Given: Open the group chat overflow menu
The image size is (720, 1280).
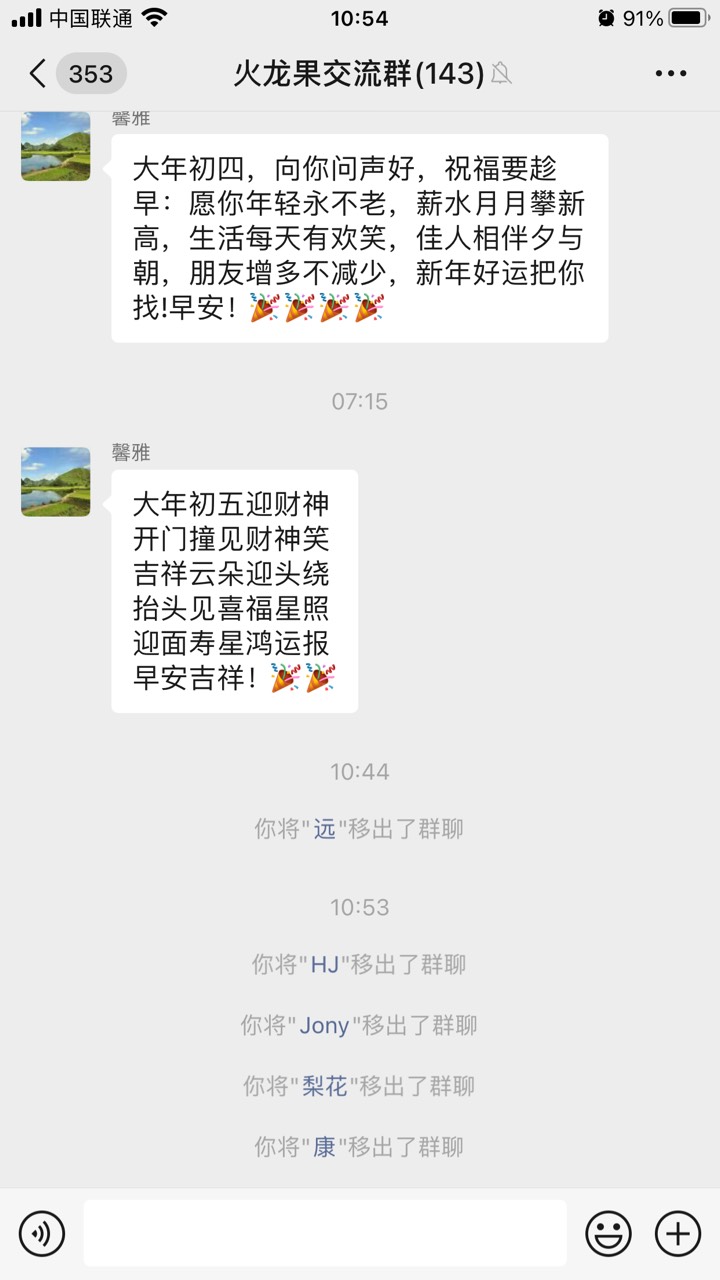Looking at the screenshot, I should pyautogui.click(x=670, y=73).
